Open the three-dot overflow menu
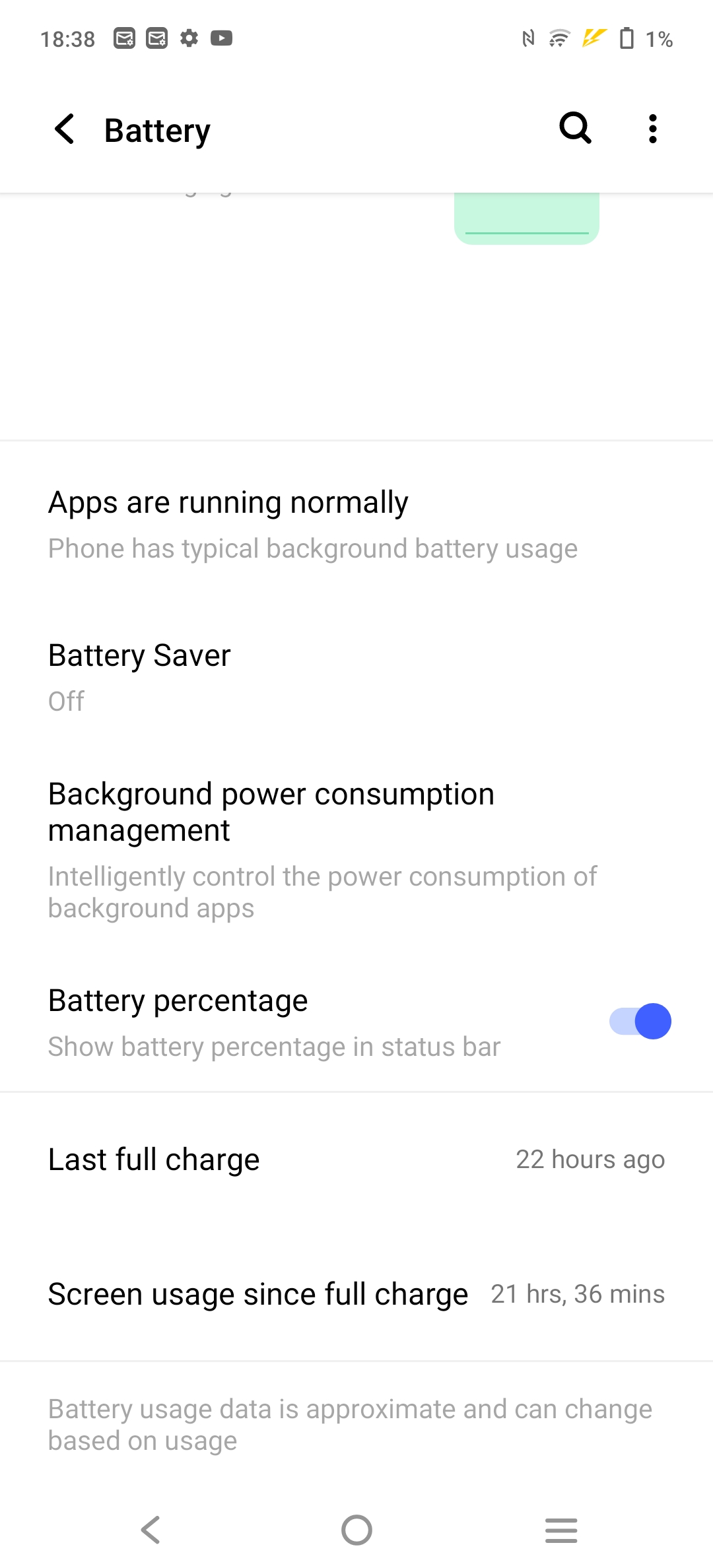The width and height of the screenshot is (713, 1568). (x=652, y=129)
